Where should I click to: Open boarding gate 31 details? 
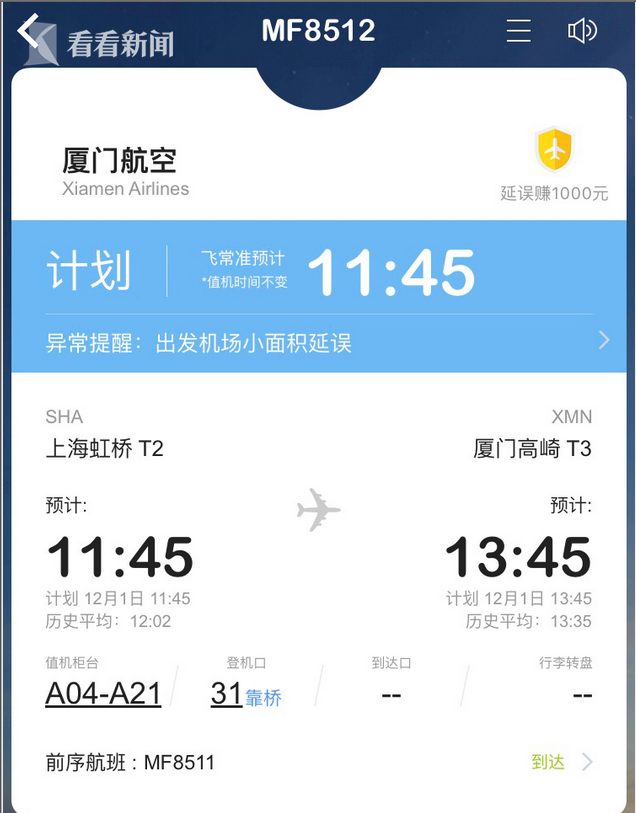227,694
